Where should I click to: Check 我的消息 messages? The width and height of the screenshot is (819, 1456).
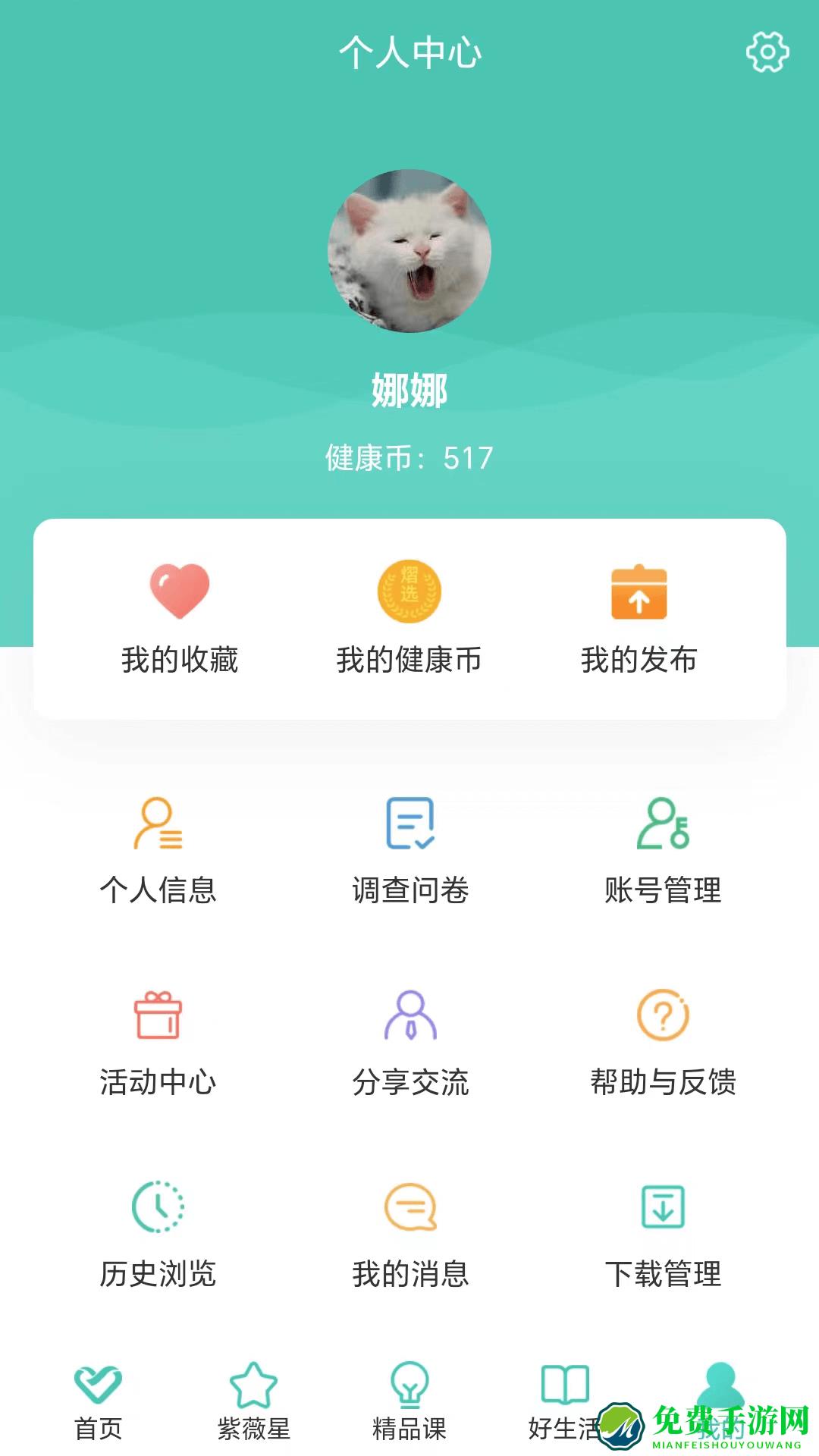click(410, 1234)
